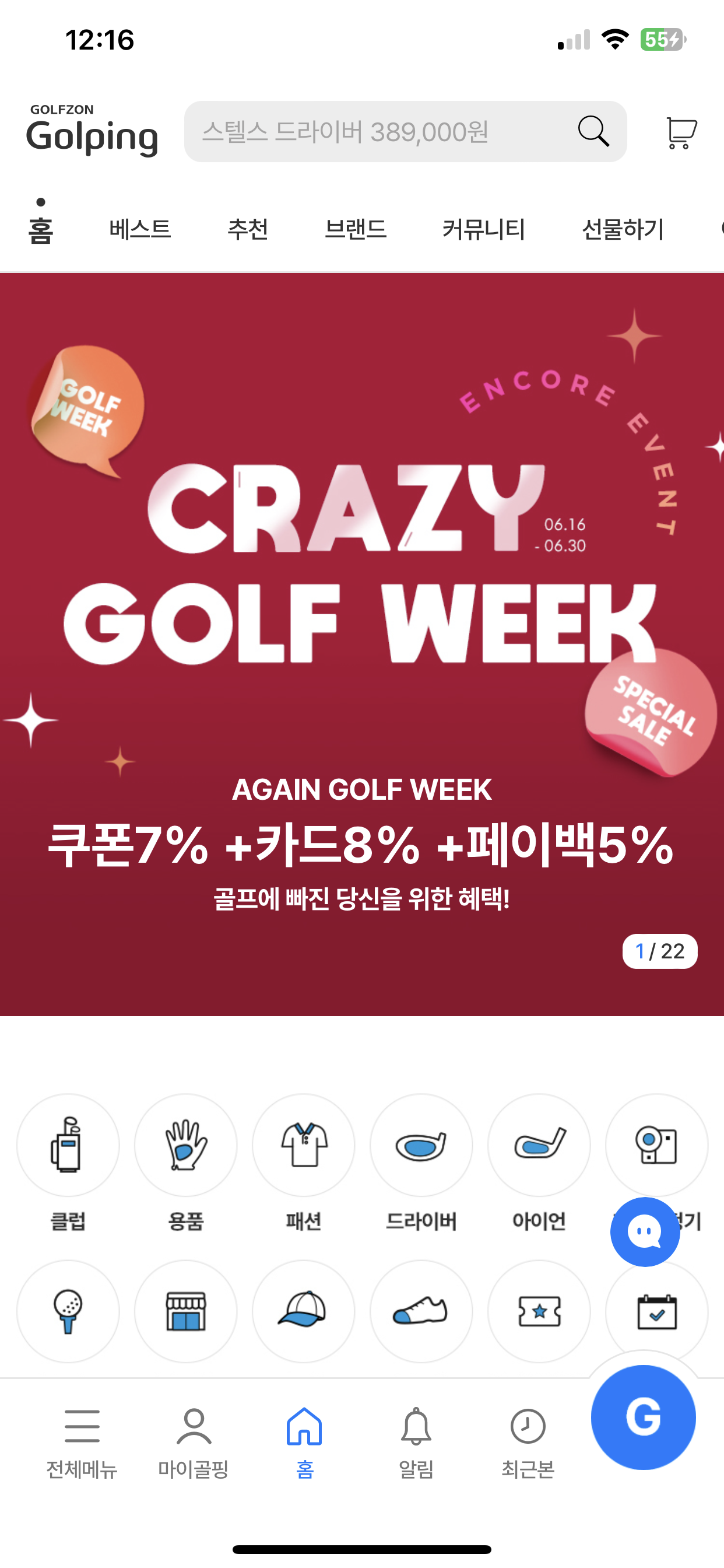This screenshot has height=1568, width=724.
Task: Open the shopping cart
Action: pyautogui.click(x=681, y=132)
